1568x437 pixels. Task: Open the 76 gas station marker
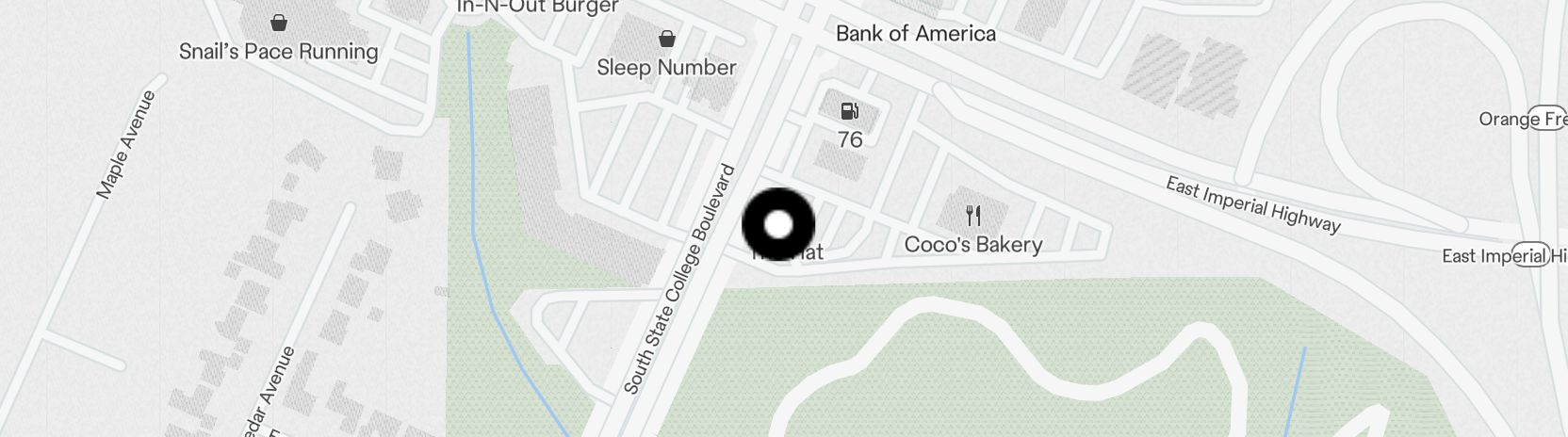tap(850, 112)
